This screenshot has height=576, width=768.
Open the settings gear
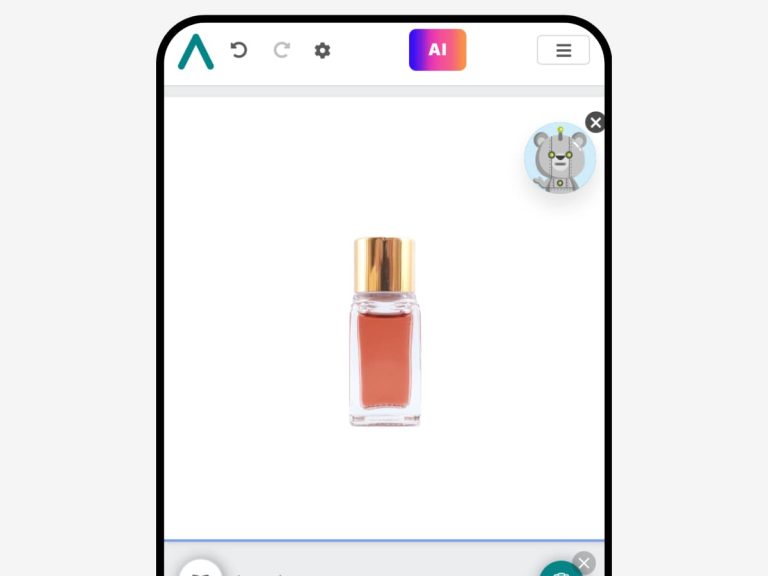322,50
